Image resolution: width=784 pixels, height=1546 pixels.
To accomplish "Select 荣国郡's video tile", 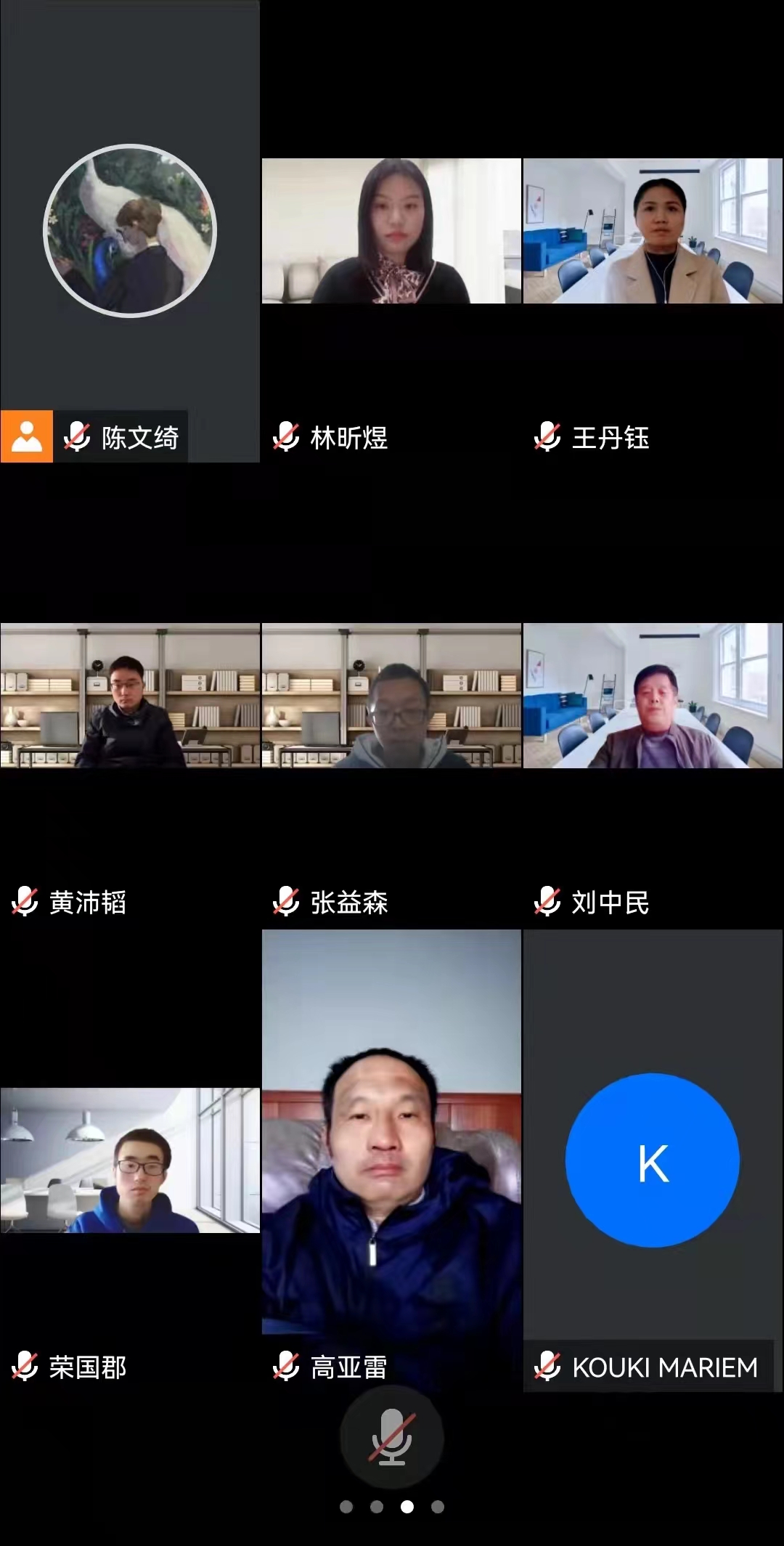I will click(130, 1160).
